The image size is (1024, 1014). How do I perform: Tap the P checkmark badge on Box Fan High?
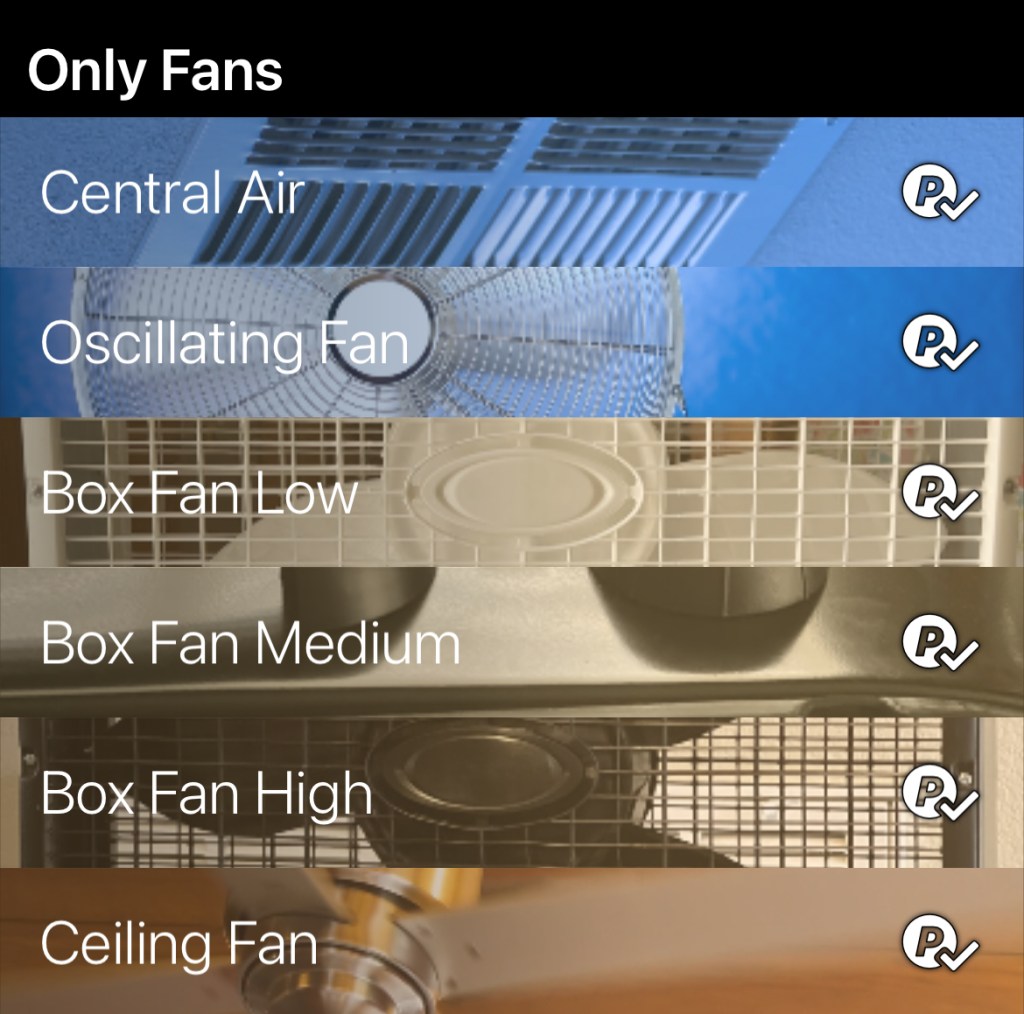click(x=939, y=793)
